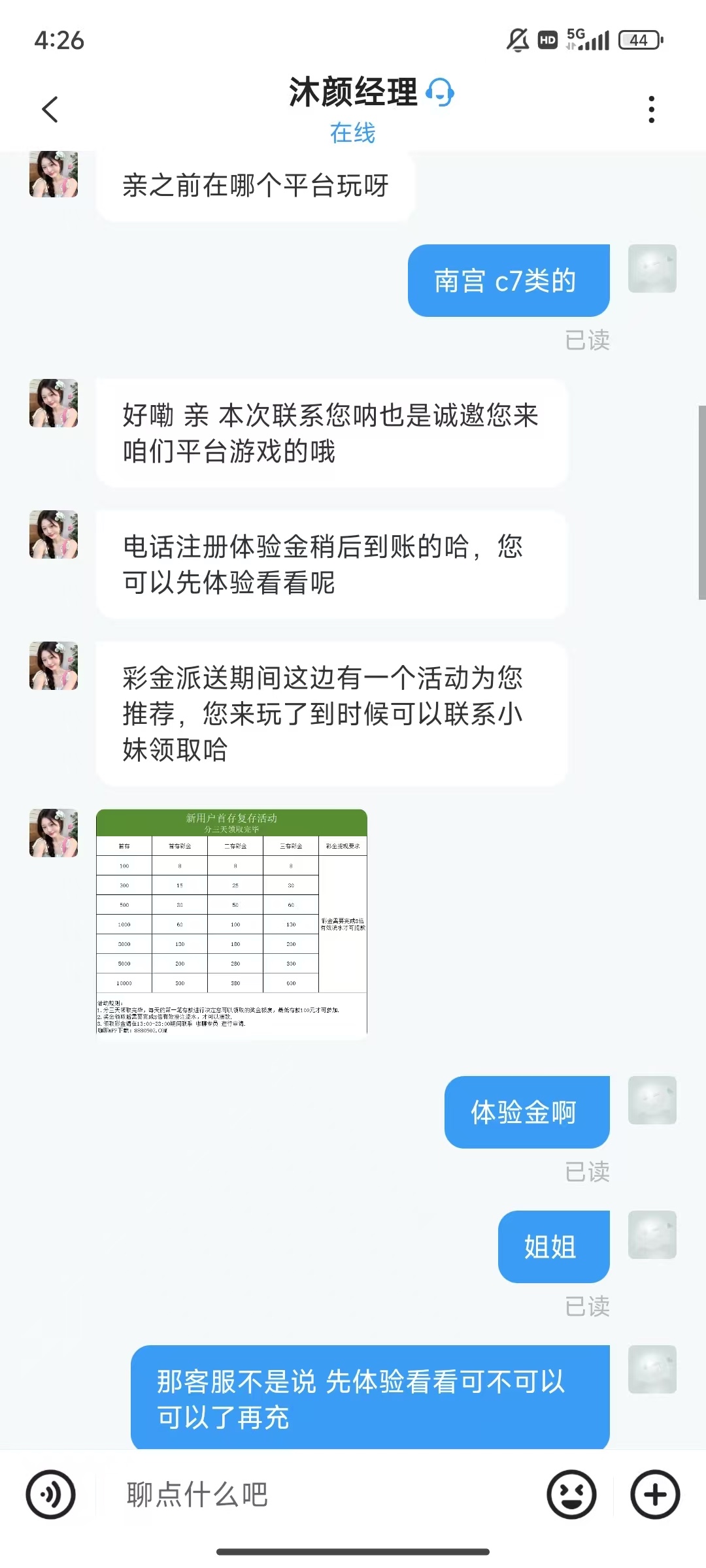The height and width of the screenshot is (1568, 706).
Task: Open the emoji picker
Action: point(571,1494)
